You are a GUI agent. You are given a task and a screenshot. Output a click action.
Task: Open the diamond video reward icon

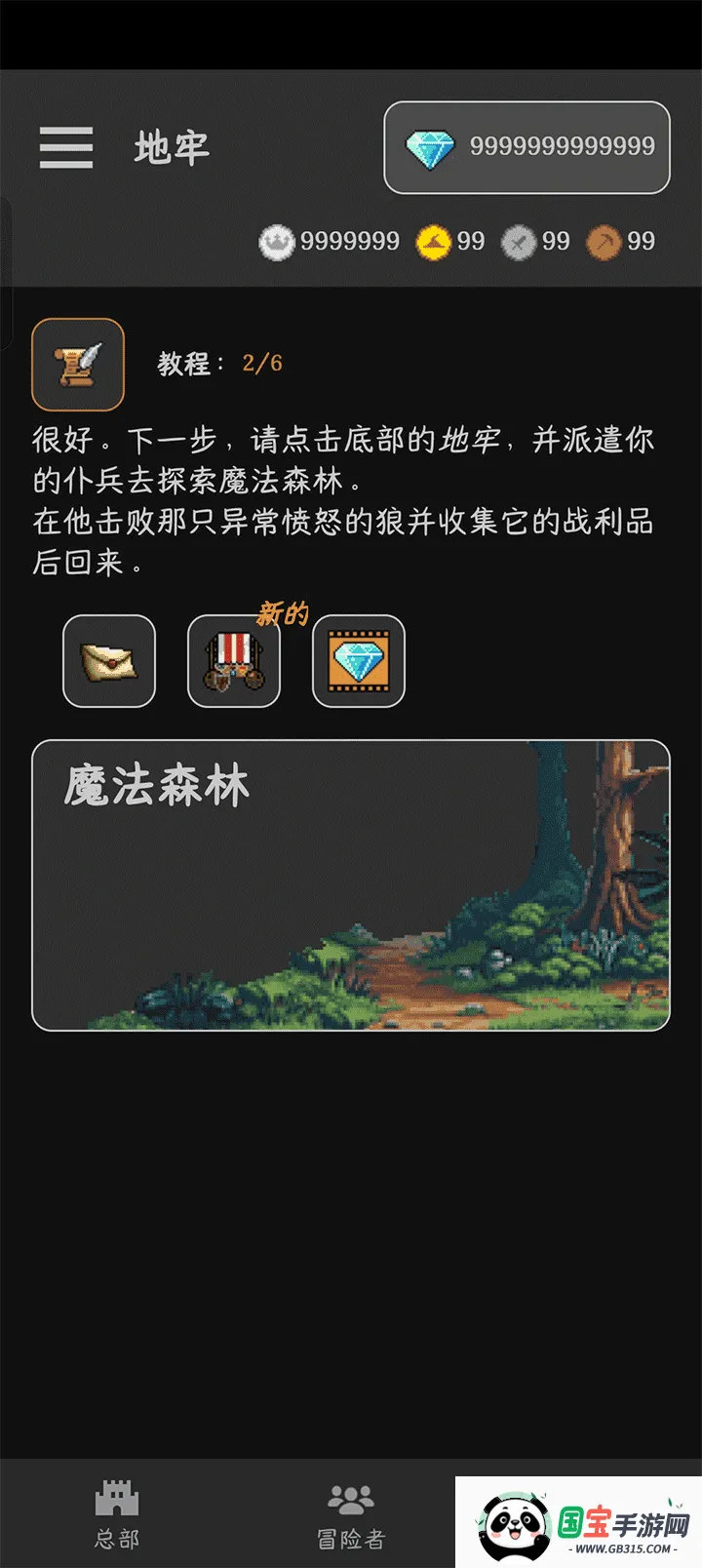[359, 661]
